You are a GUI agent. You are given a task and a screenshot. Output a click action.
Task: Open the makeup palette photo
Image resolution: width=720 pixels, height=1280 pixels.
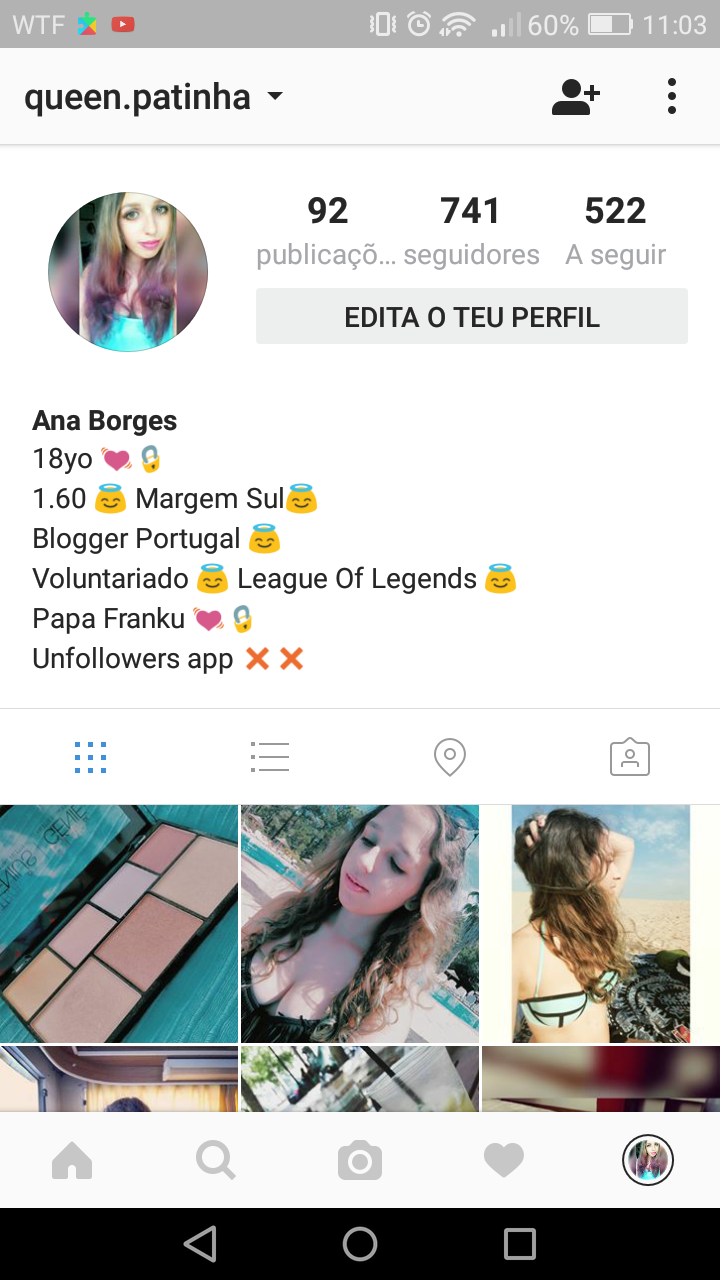pyautogui.click(x=119, y=923)
